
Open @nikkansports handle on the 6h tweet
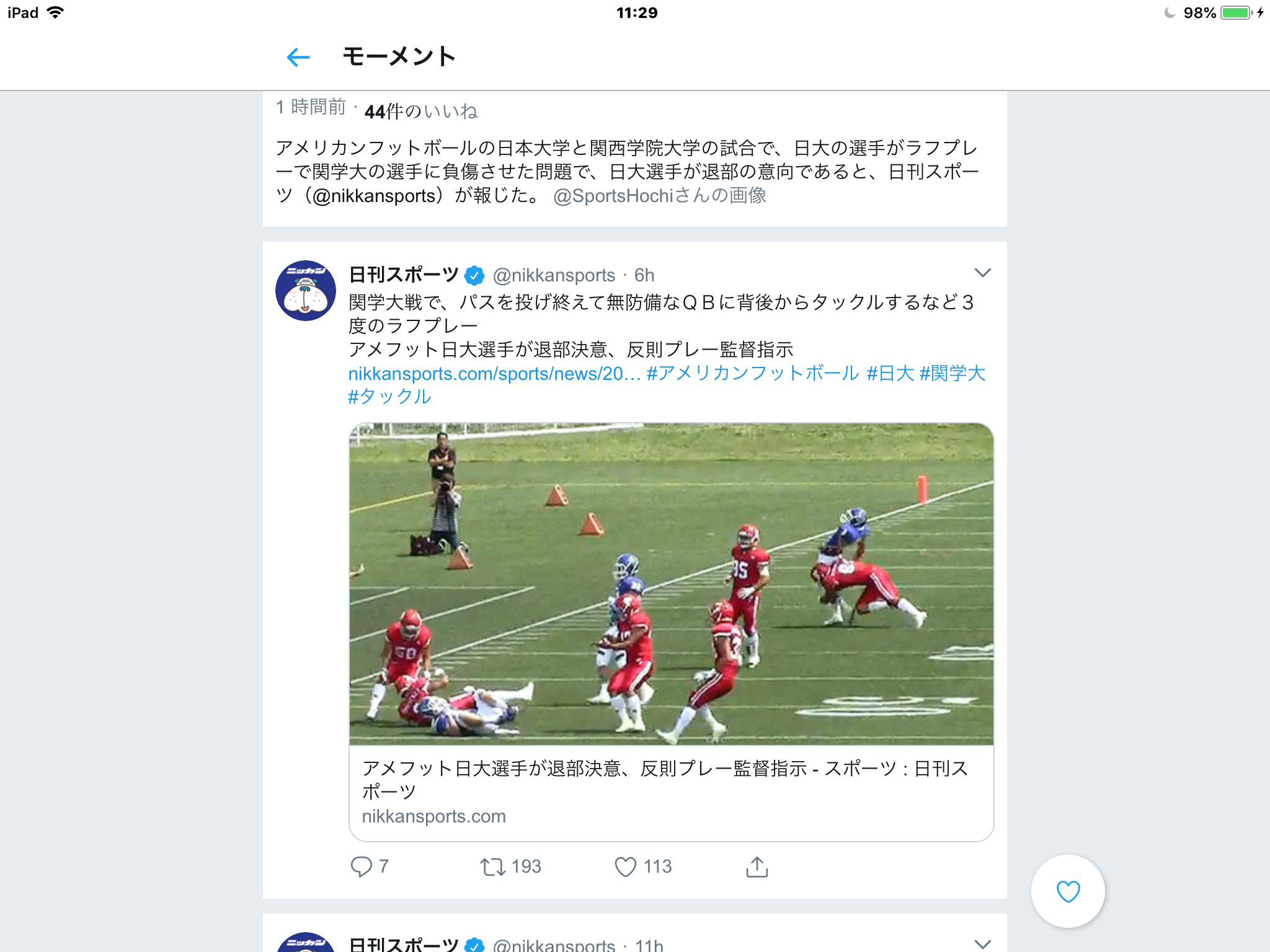[x=554, y=275]
